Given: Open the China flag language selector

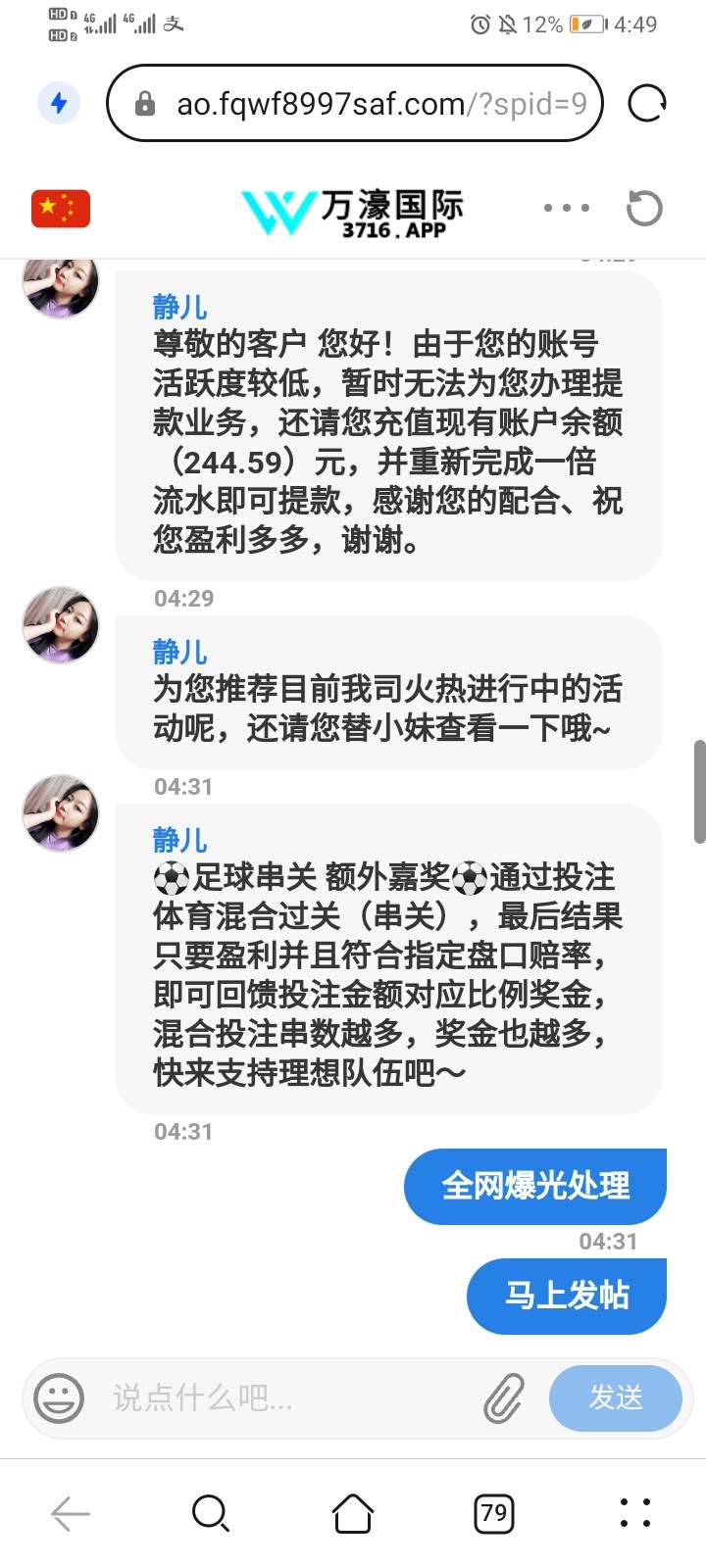Looking at the screenshot, I should (61, 208).
